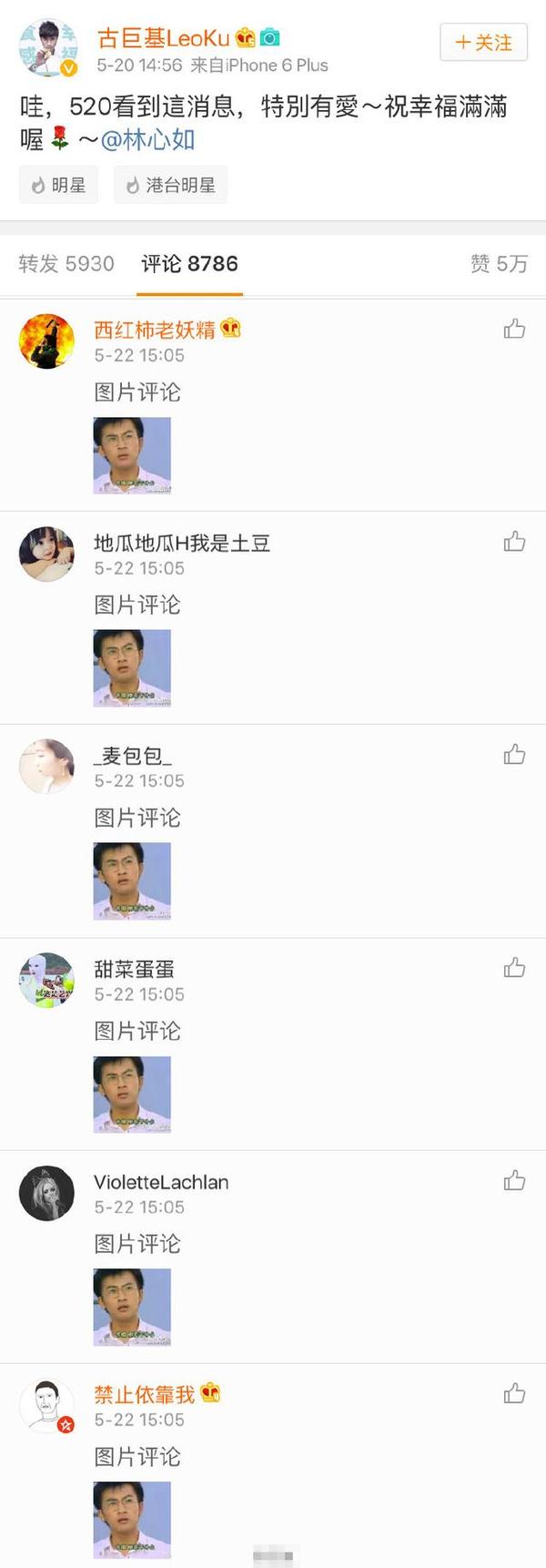
Task: Open the 港台明星 topic chip
Action: [170, 185]
